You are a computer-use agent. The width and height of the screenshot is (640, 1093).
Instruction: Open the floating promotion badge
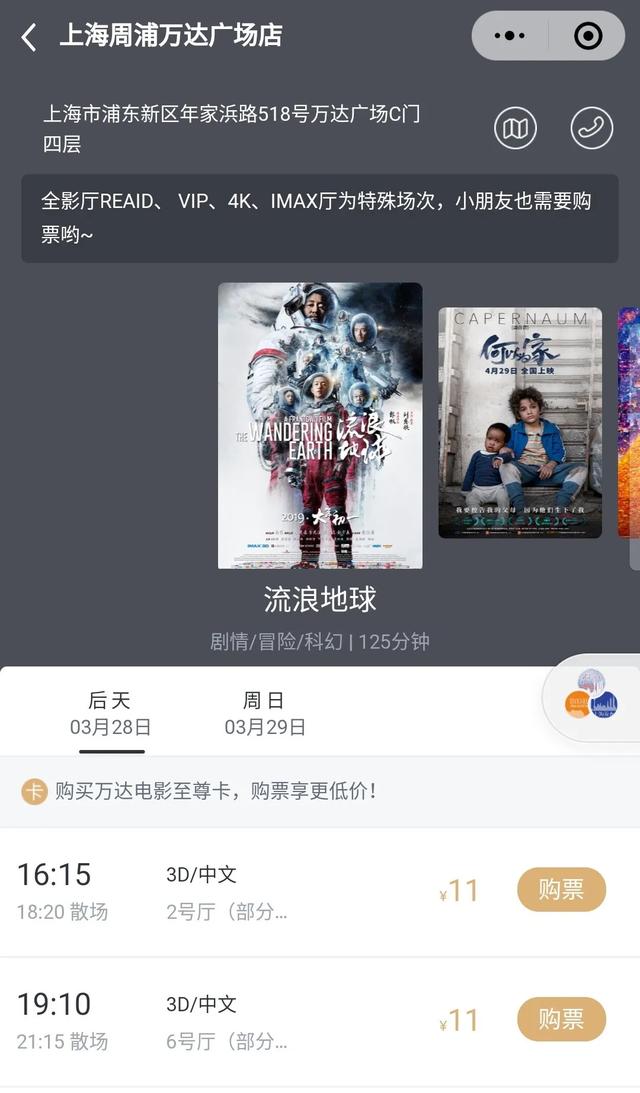click(592, 696)
